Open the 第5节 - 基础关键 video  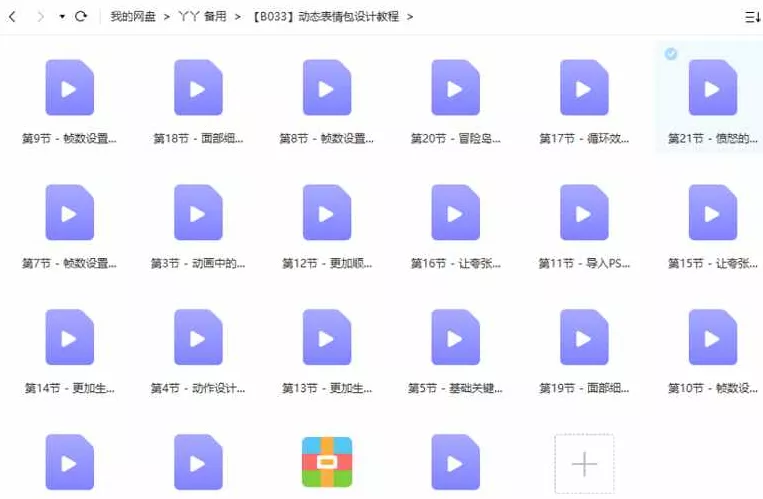455,338
